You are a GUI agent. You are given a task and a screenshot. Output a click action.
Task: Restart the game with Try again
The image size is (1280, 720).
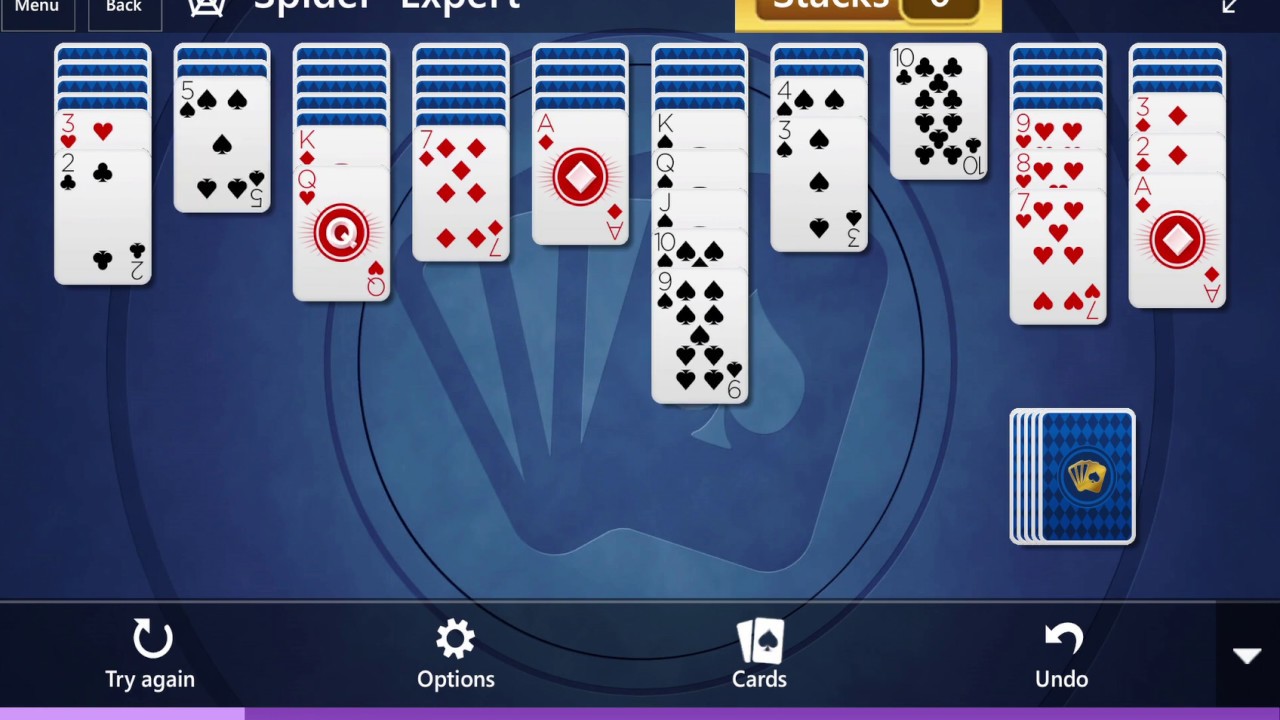pyautogui.click(x=150, y=655)
